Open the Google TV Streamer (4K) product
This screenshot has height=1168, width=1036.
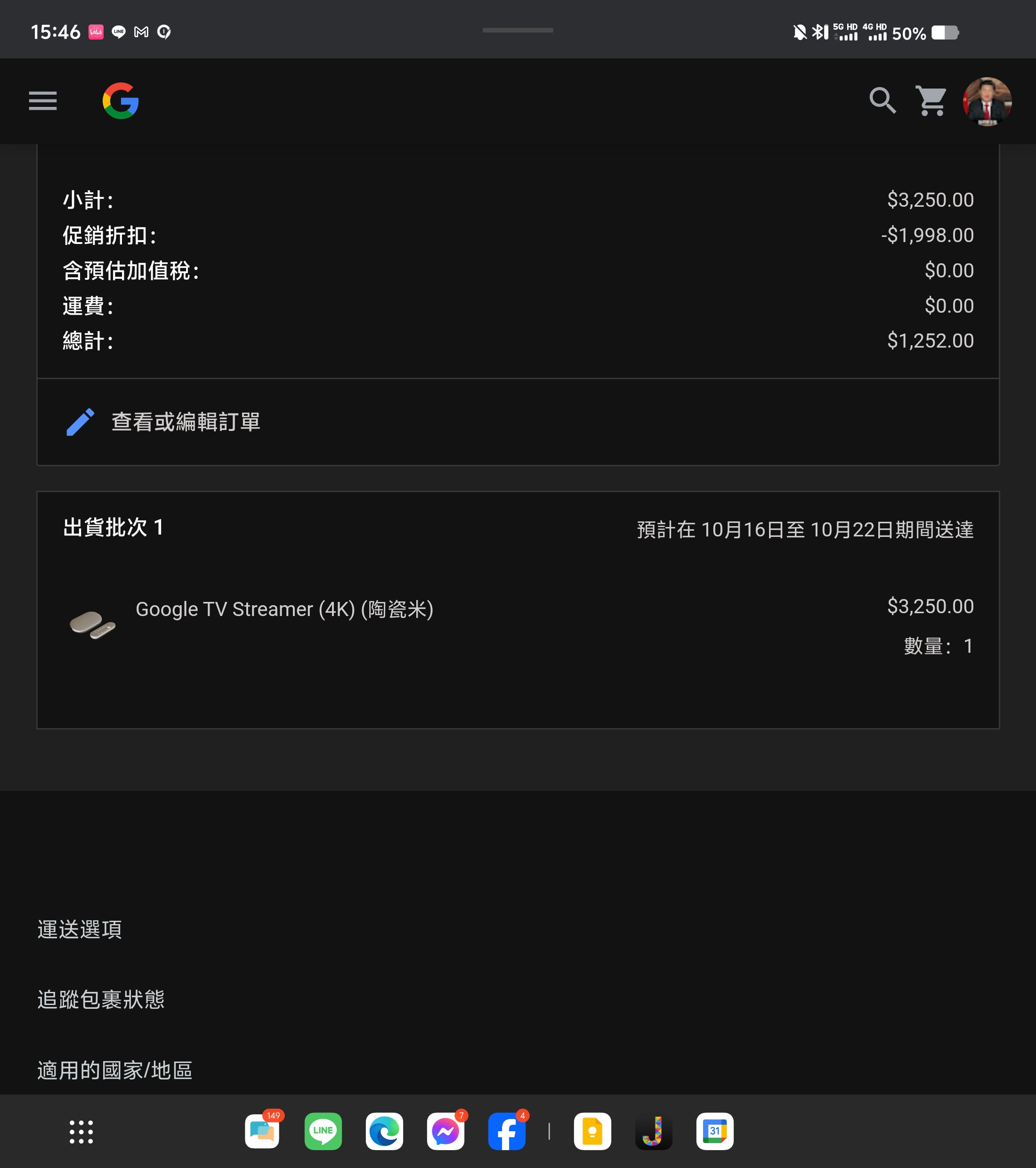click(x=284, y=609)
